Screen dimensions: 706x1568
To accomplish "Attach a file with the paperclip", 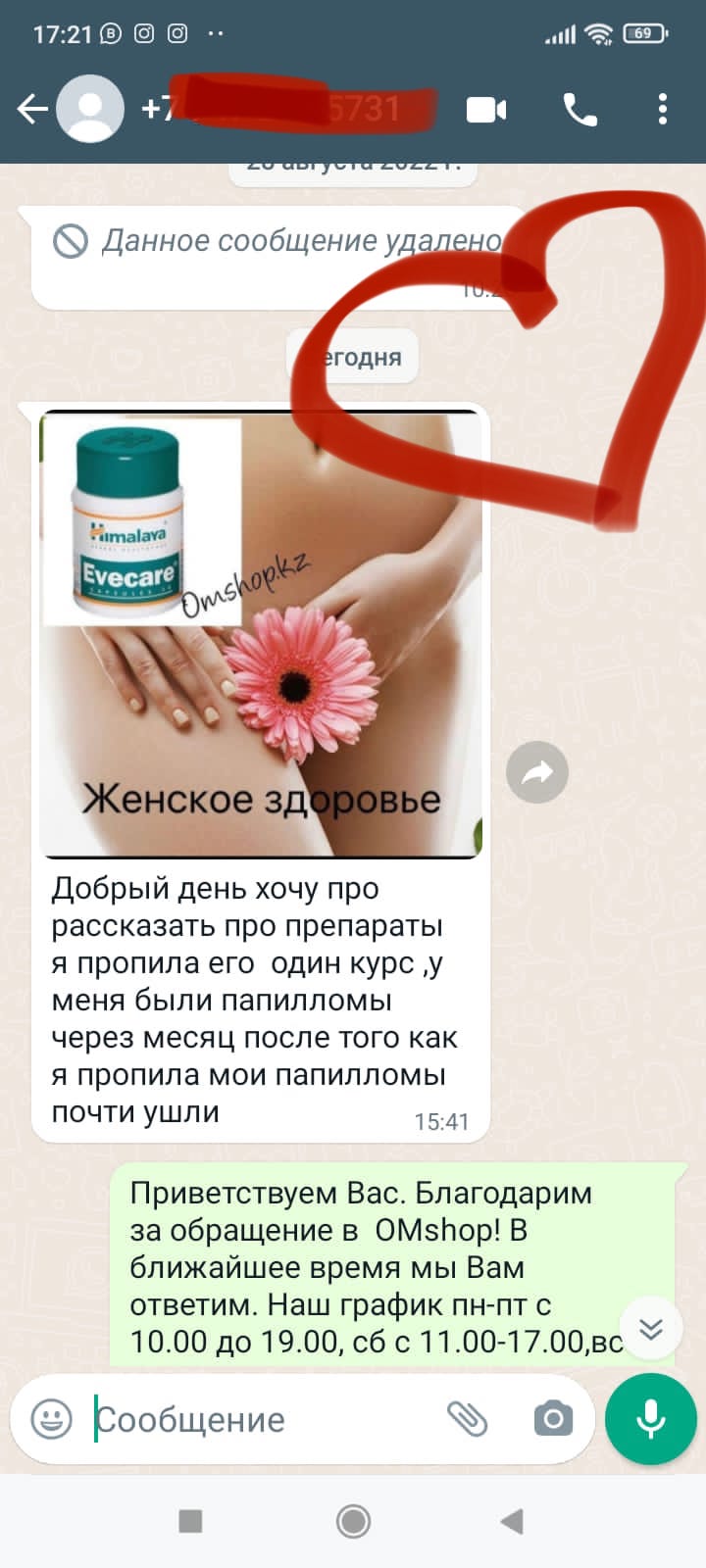I will [x=467, y=1418].
